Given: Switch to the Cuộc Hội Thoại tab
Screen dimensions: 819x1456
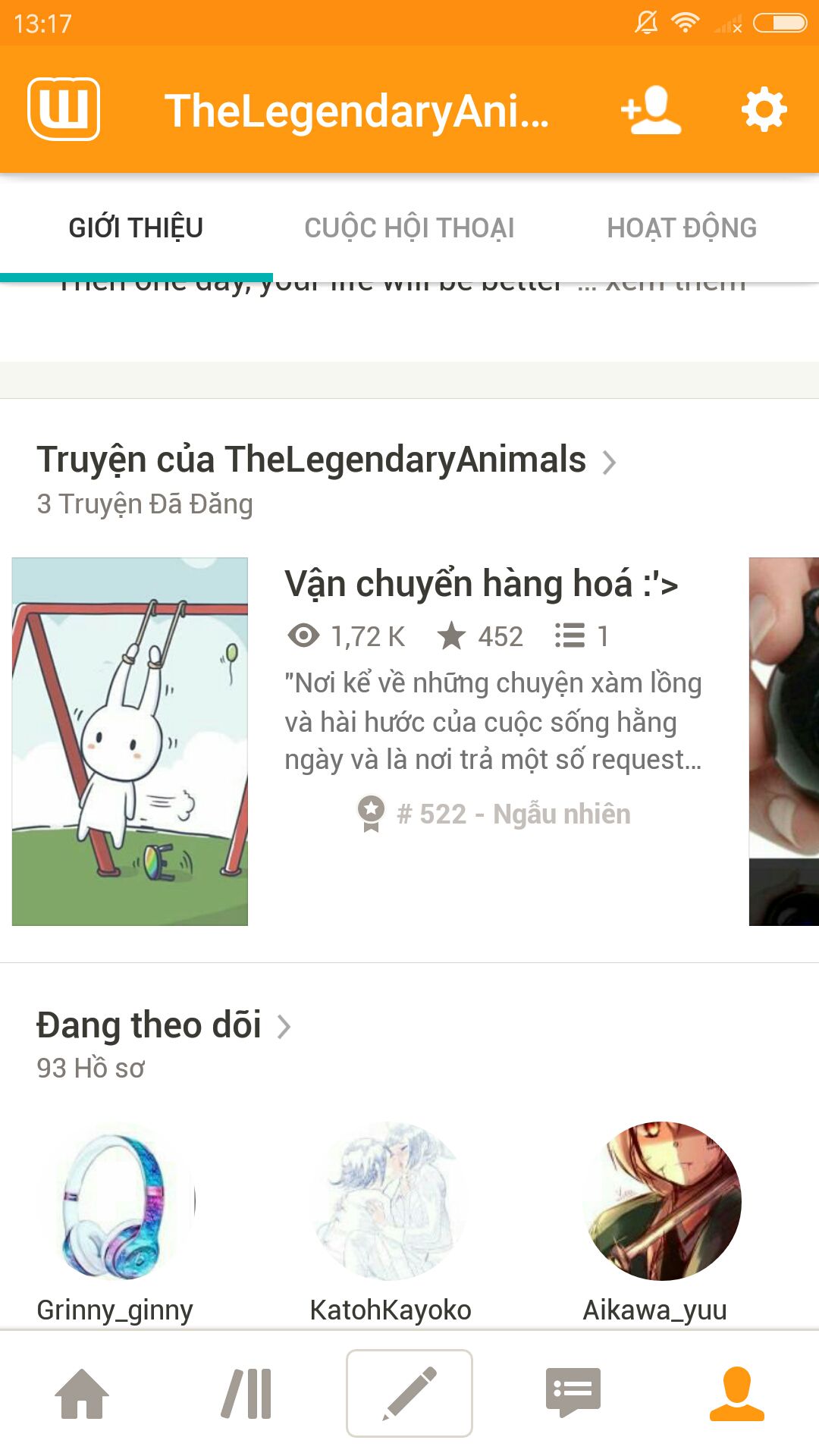Looking at the screenshot, I should point(409,227).
